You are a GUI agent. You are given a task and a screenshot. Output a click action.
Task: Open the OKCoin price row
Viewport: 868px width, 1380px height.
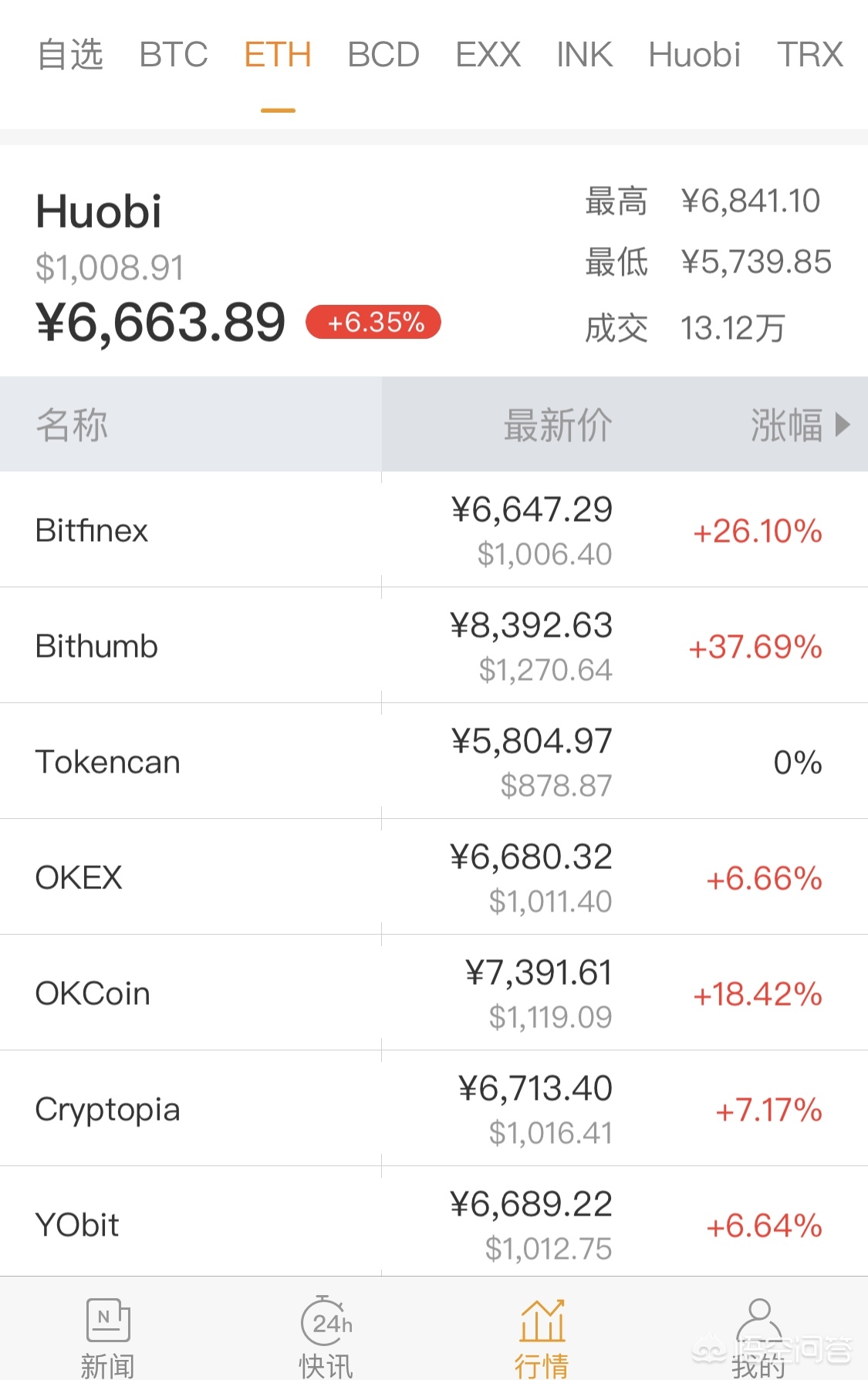pyautogui.click(x=434, y=993)
